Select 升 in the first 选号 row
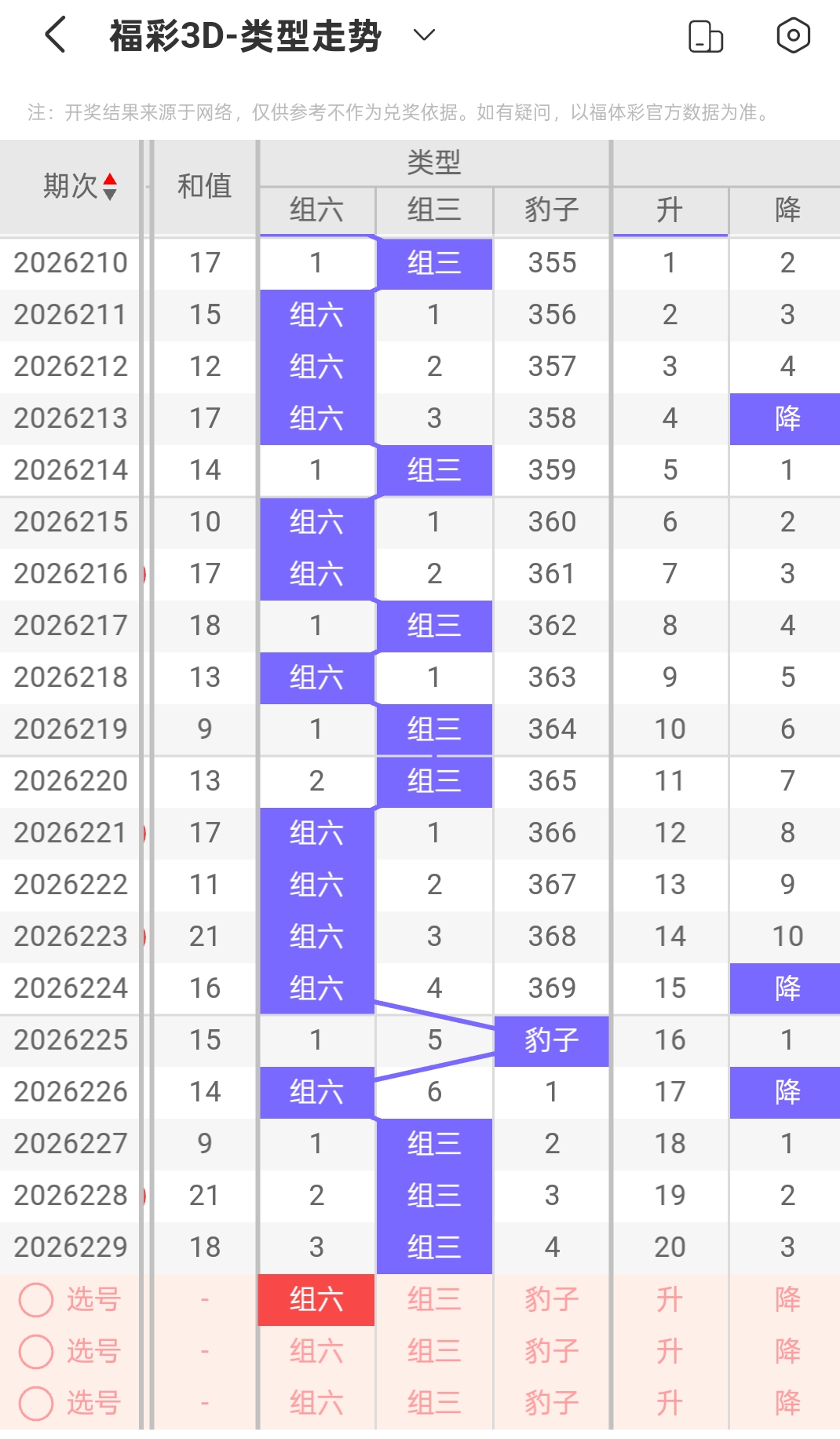 click(670, 1300)
